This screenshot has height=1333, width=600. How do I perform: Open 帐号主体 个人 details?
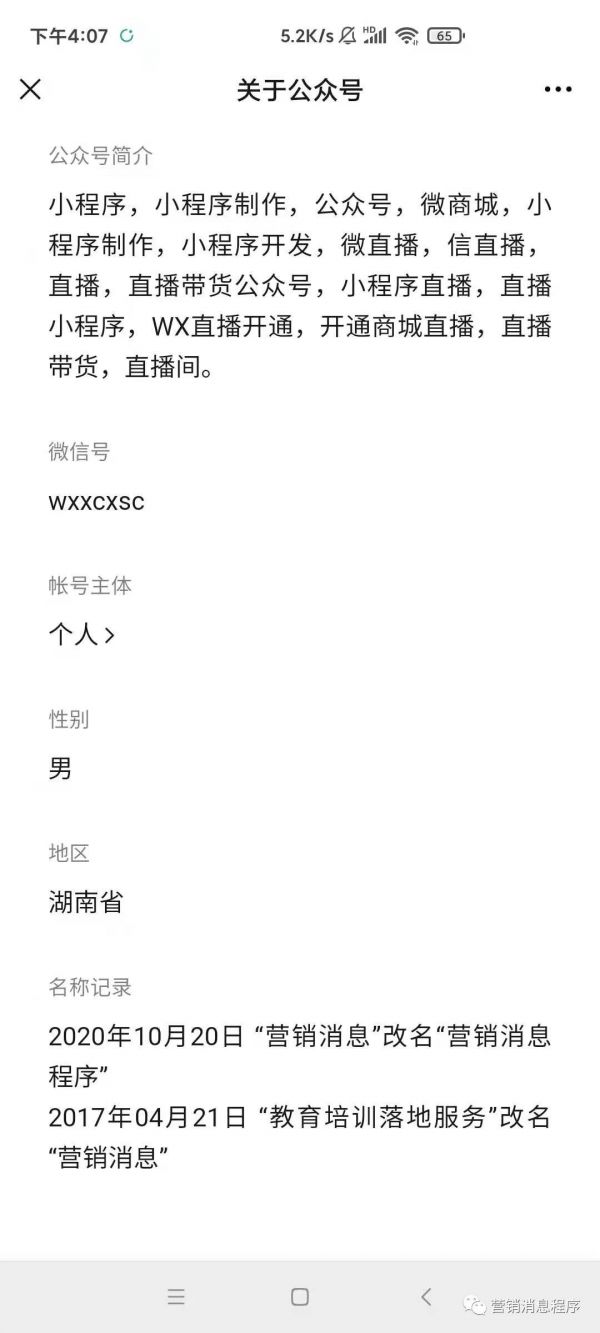click(82, 635)
